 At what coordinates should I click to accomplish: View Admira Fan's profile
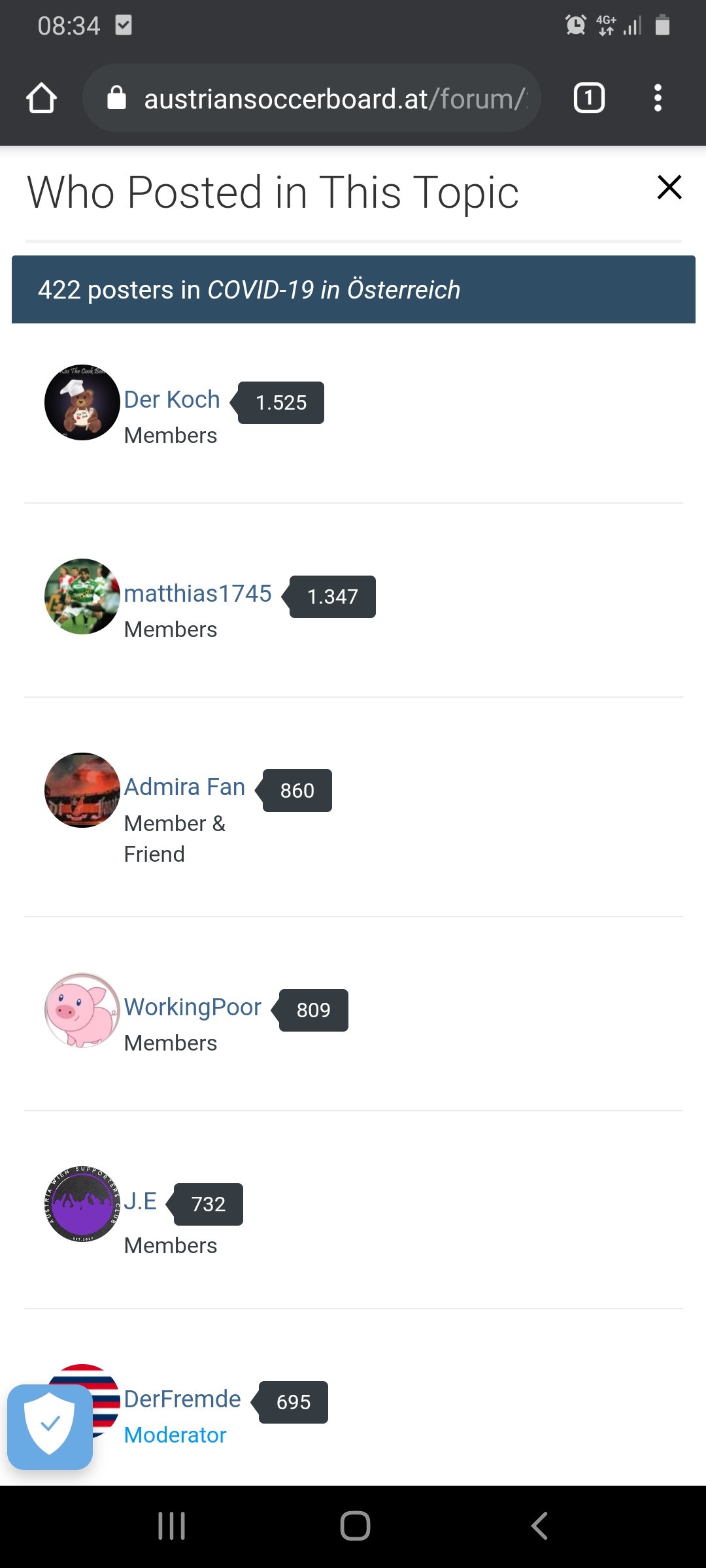(x=184, y=787)
